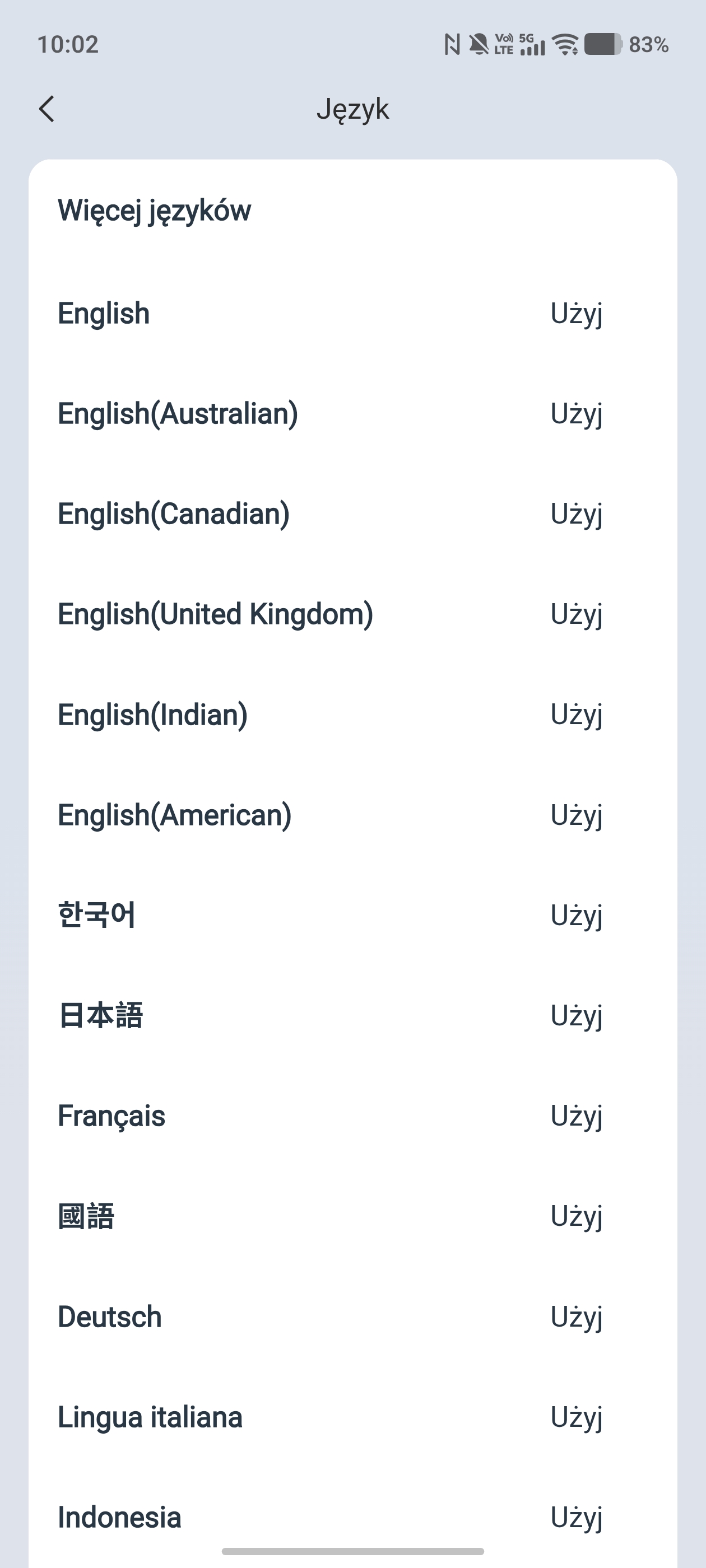Use Français as the language

pos(575,1116)
